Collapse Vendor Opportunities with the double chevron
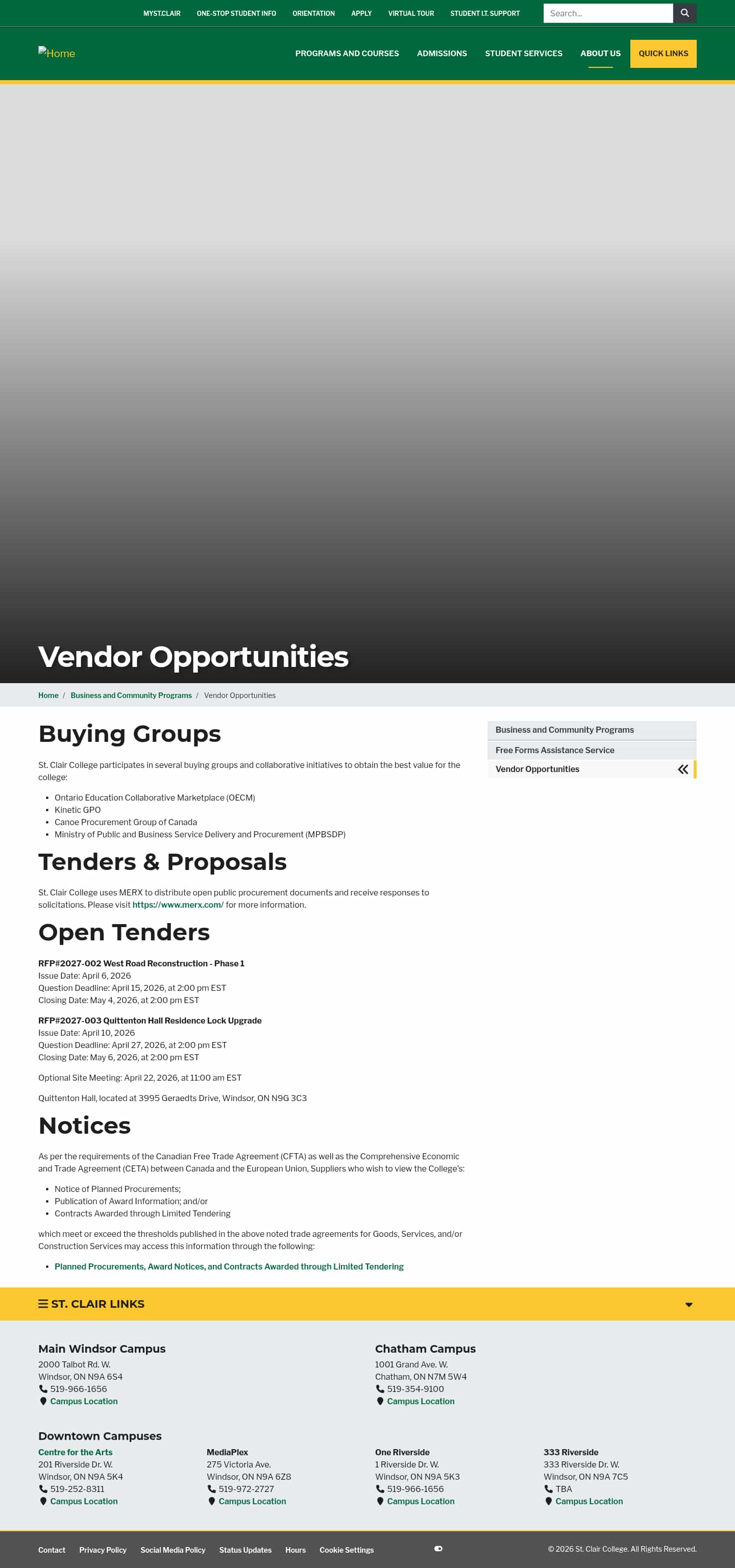The height and width of the screenshot is (1568, 735). pos(682,769)
